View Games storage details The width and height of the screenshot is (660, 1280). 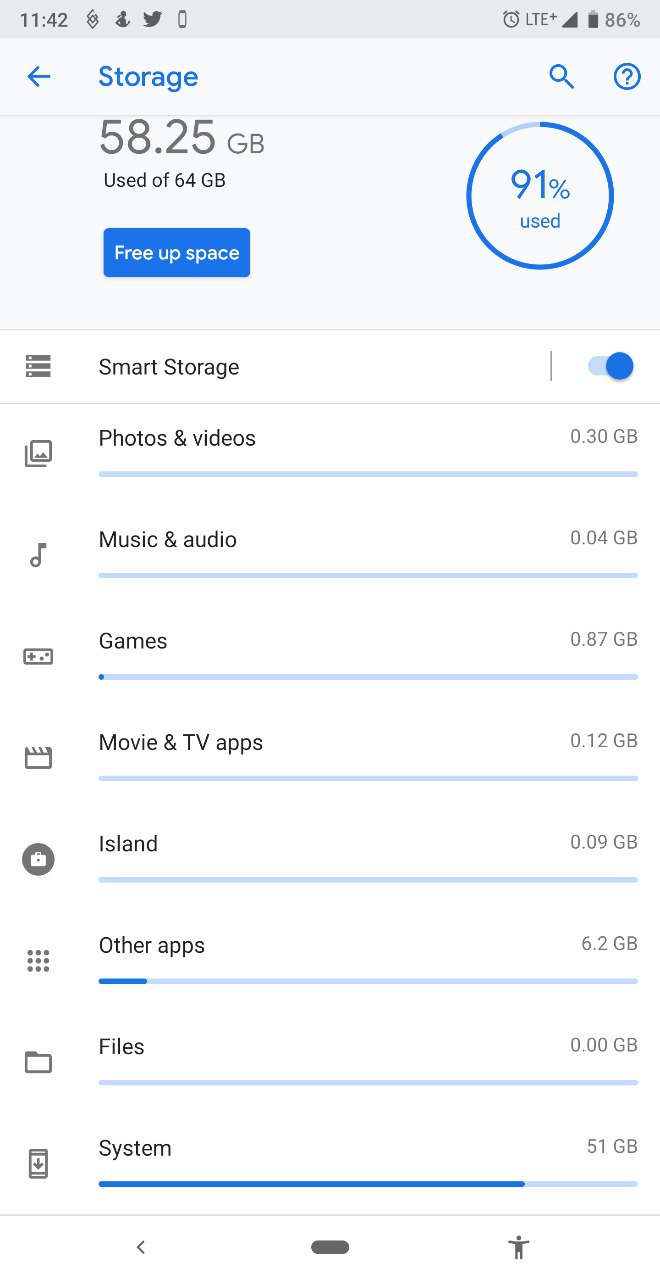330,656
